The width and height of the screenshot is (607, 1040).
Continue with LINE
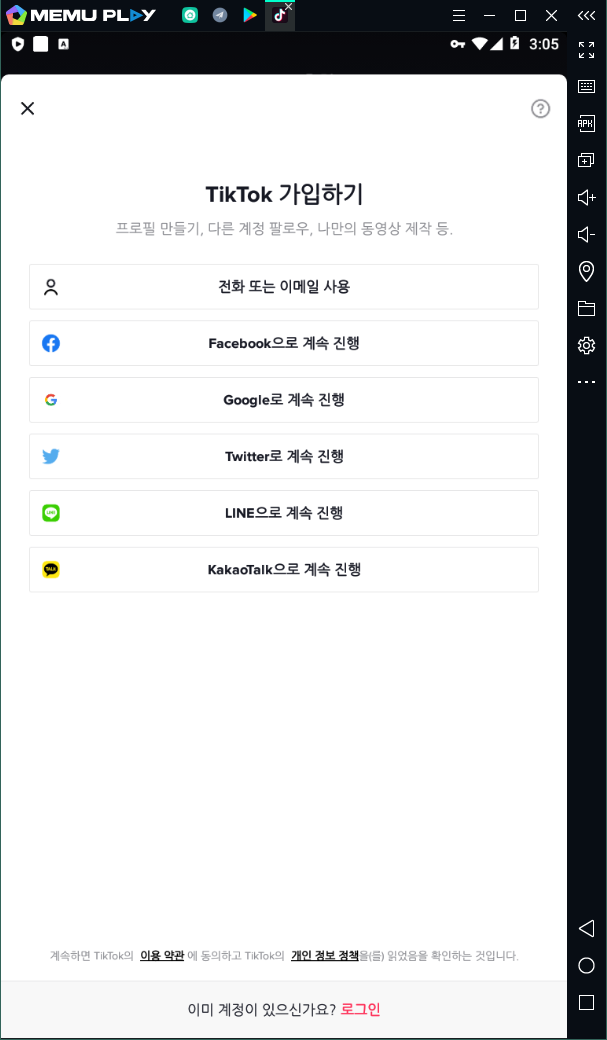(x=284, y=513)
